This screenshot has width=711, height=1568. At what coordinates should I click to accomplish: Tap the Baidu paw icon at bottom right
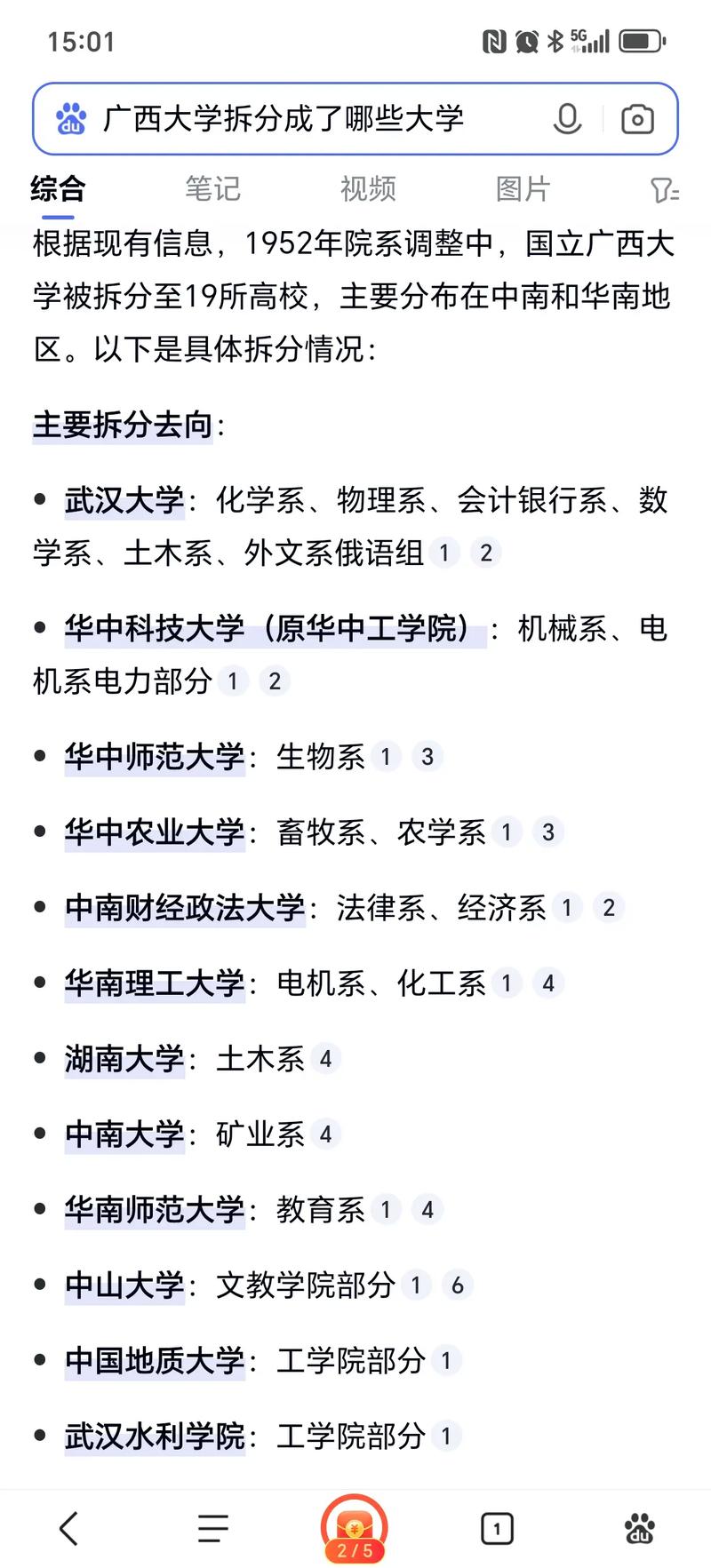click(x=639, y=1528)
